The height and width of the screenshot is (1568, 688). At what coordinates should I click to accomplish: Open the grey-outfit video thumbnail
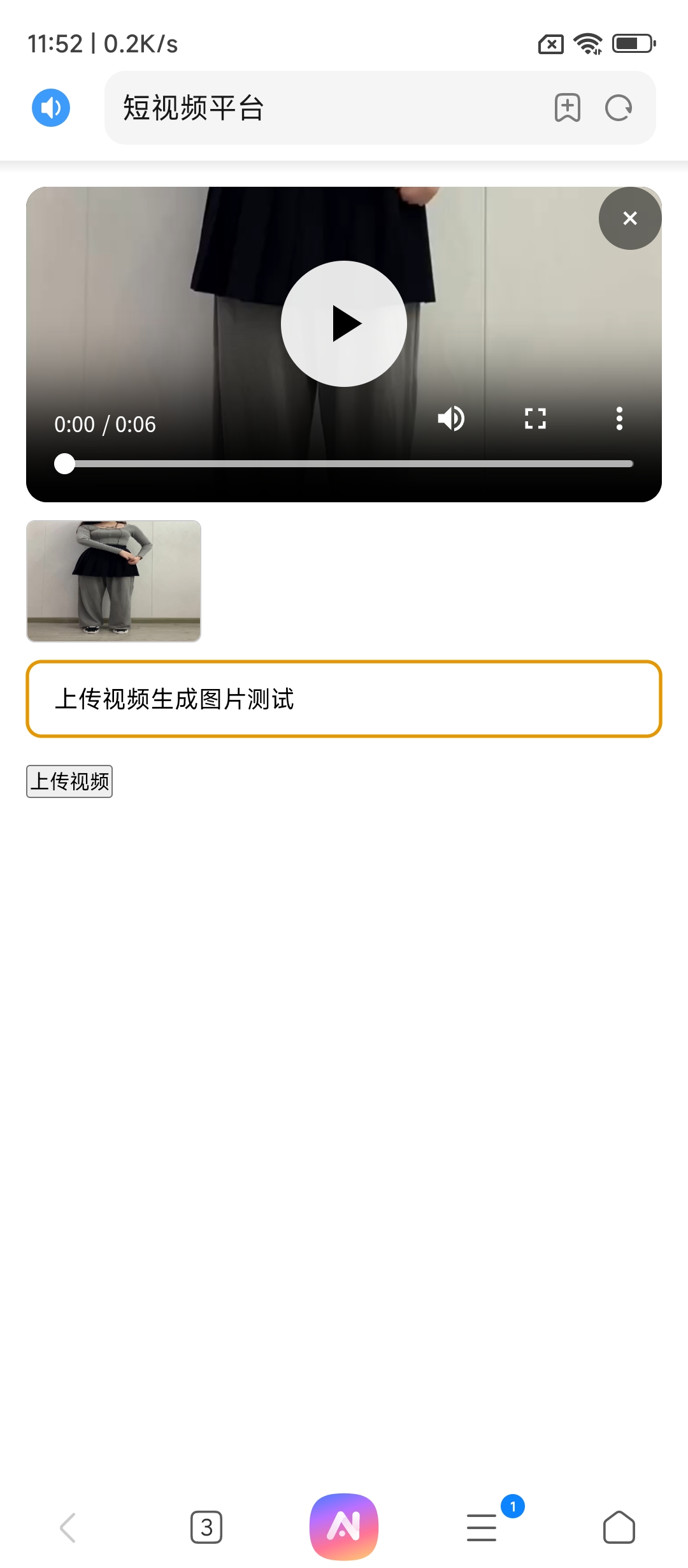[x=115, y=581]
